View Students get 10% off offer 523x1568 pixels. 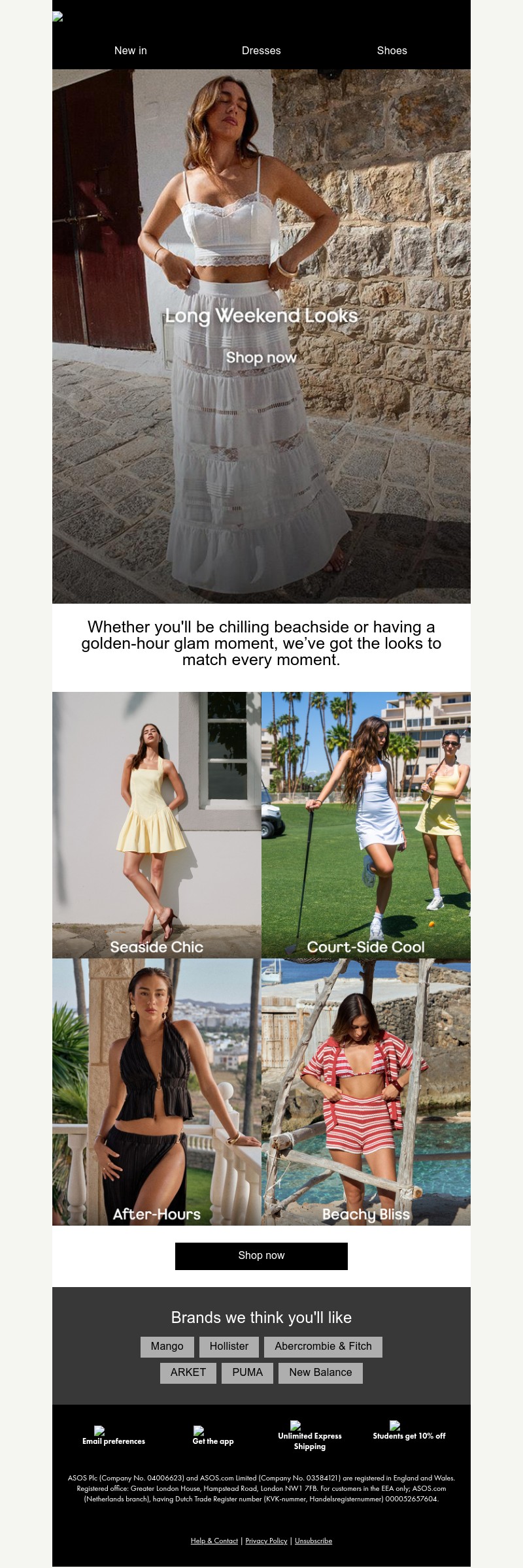point(409,1436)
